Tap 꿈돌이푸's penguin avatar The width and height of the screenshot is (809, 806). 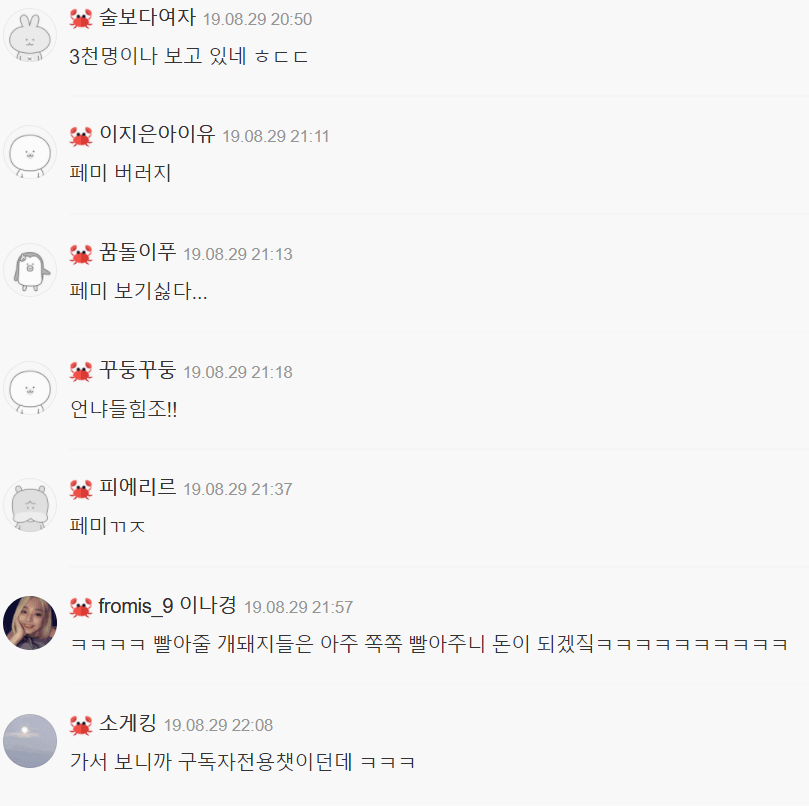(x=30, y=270)
